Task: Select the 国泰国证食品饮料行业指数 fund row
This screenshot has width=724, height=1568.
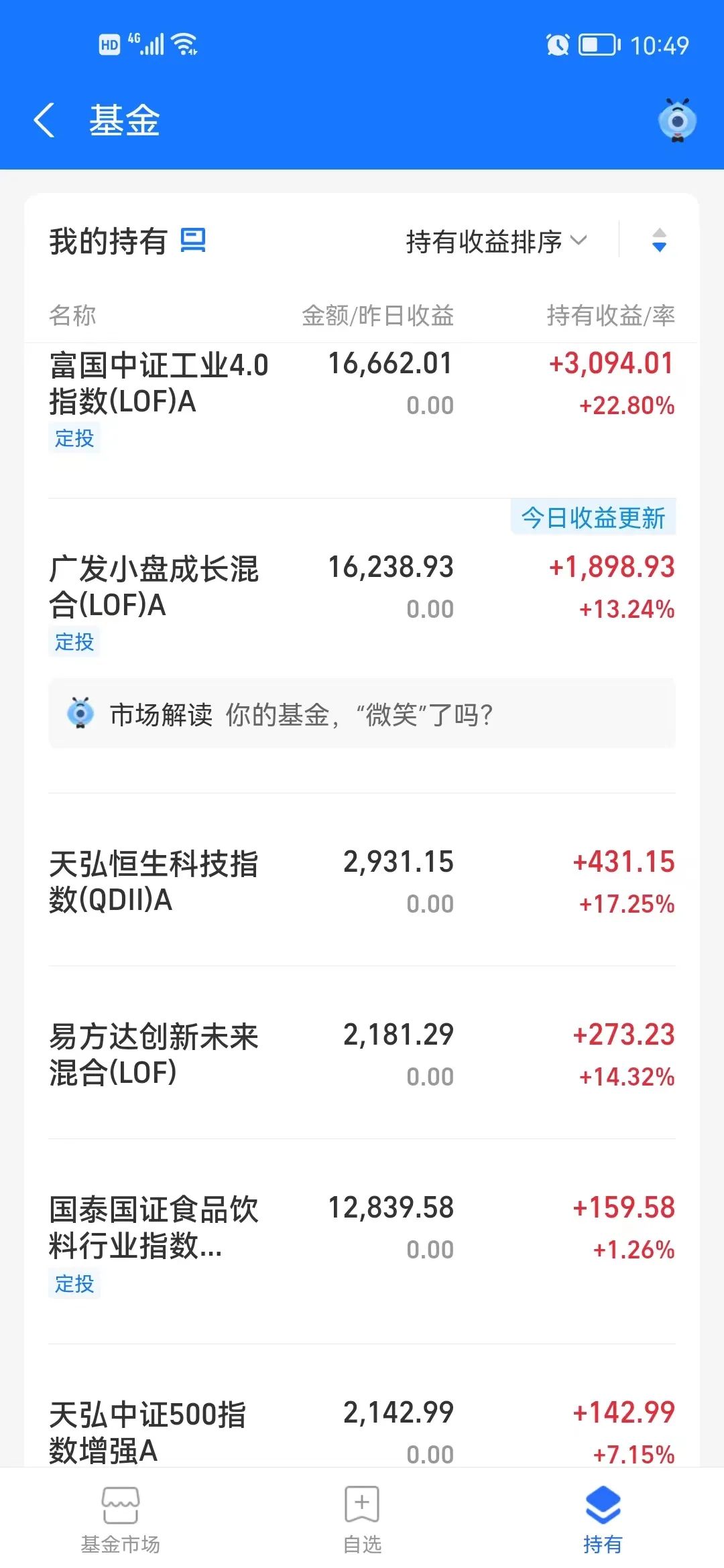Action: (154, 1228)
